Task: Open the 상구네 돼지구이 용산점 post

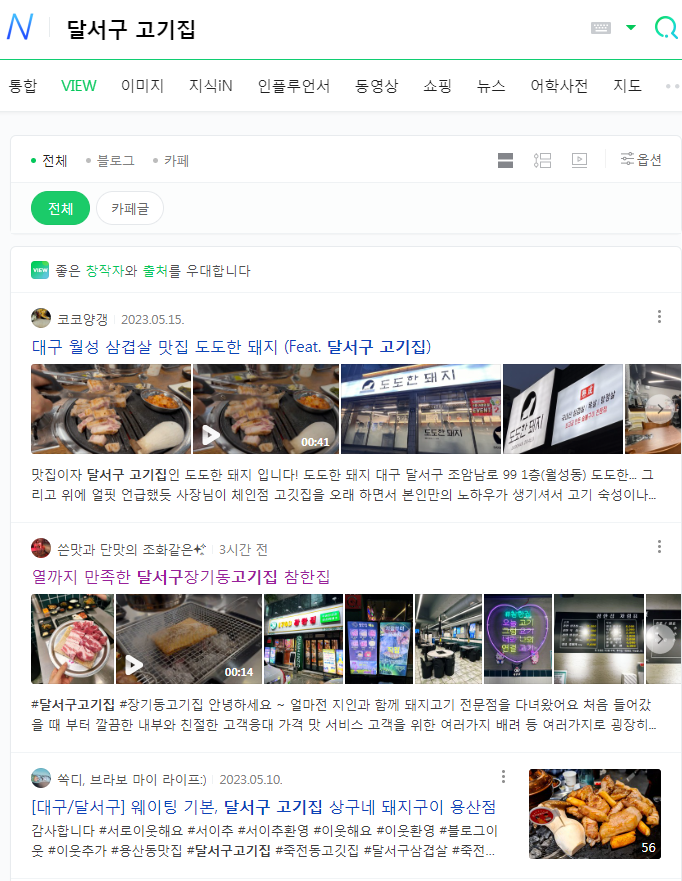Action: (263, 806)
